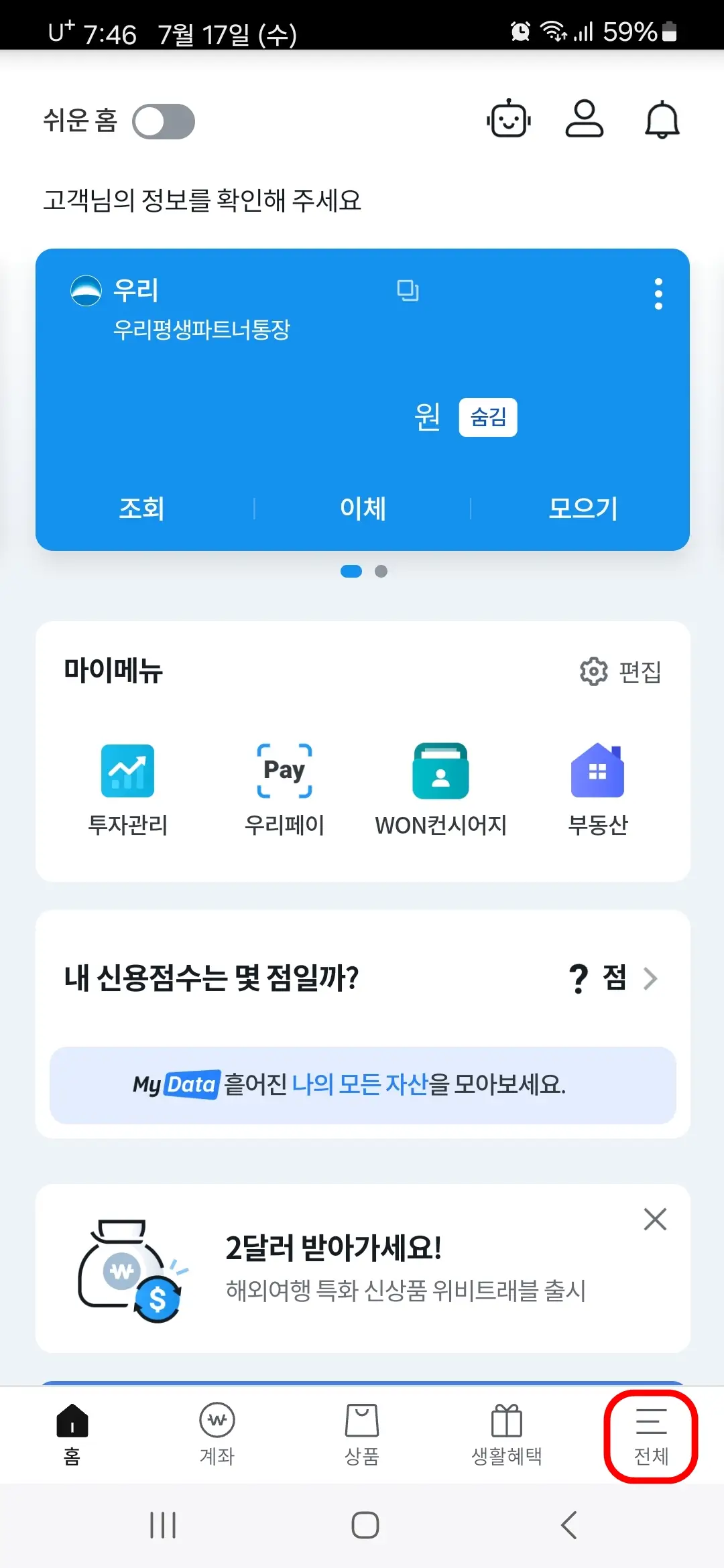The image size is (724, 1568).
Task: Open 마이메뉴 editing via the 편집 gear
Action: point(619,672)
